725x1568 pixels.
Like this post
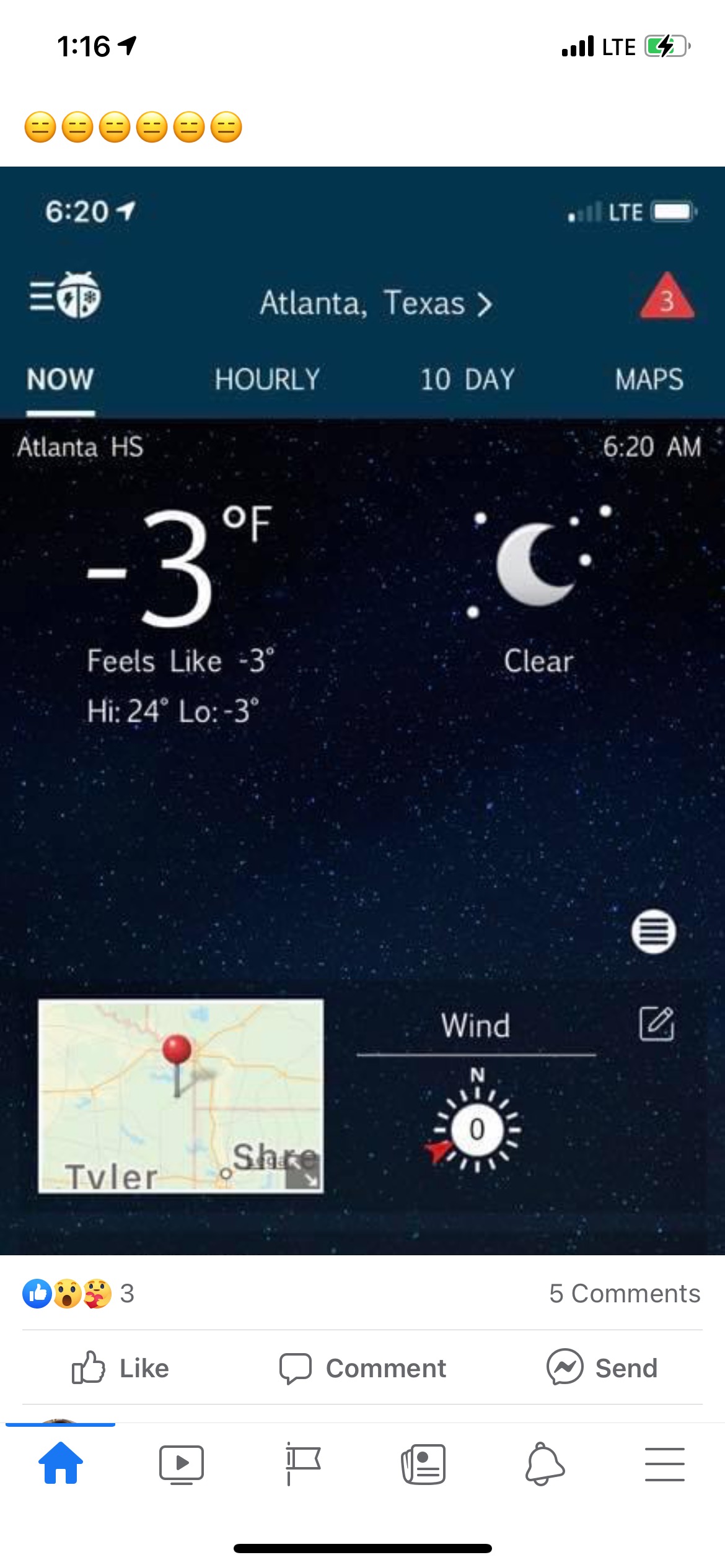(121, 1367)
